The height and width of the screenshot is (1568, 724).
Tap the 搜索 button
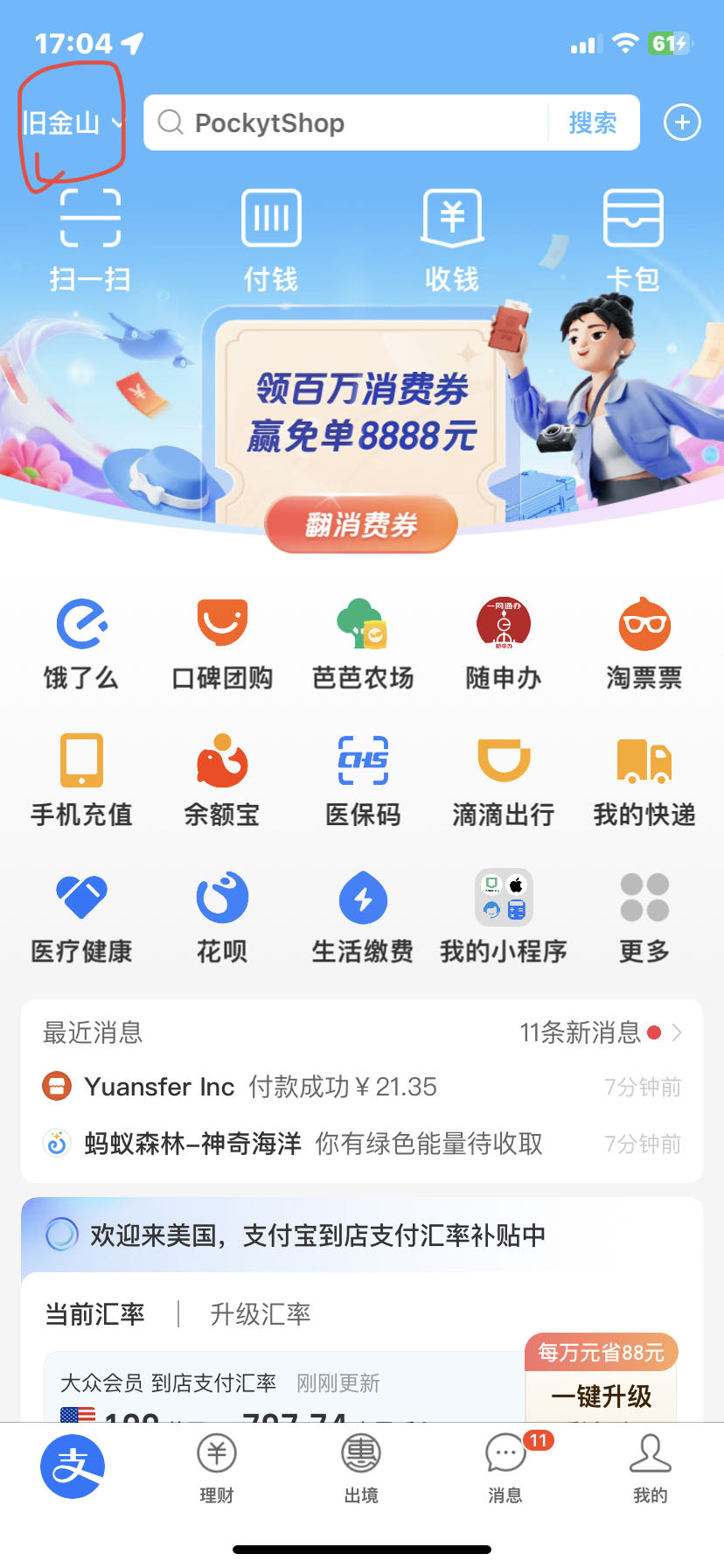coord(593,123)
